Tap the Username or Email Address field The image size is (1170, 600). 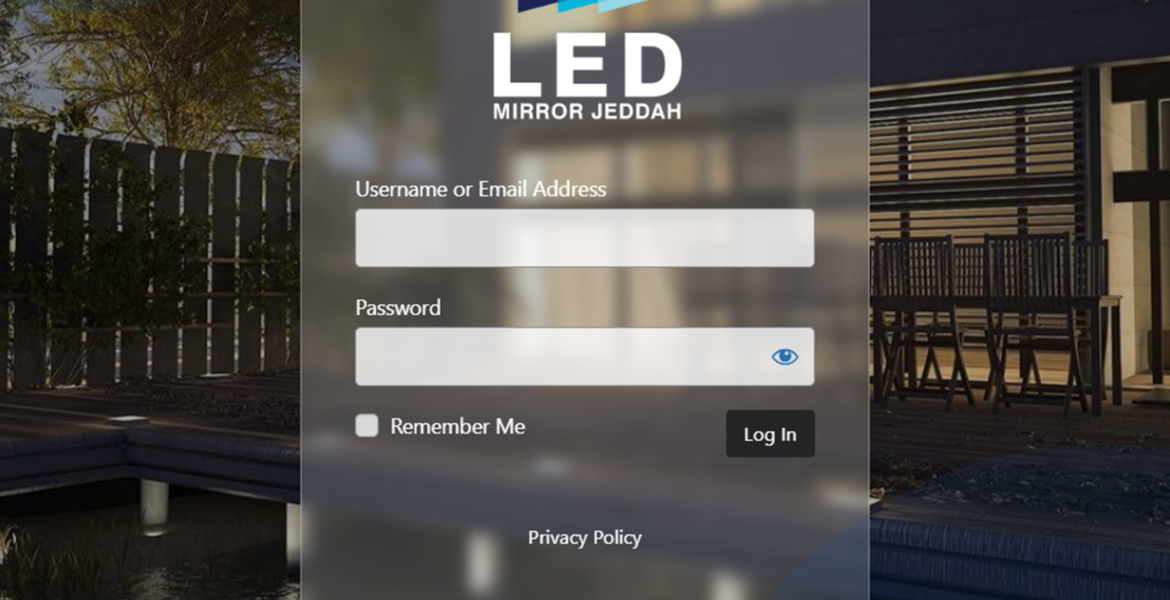click(x=584, y=238)
